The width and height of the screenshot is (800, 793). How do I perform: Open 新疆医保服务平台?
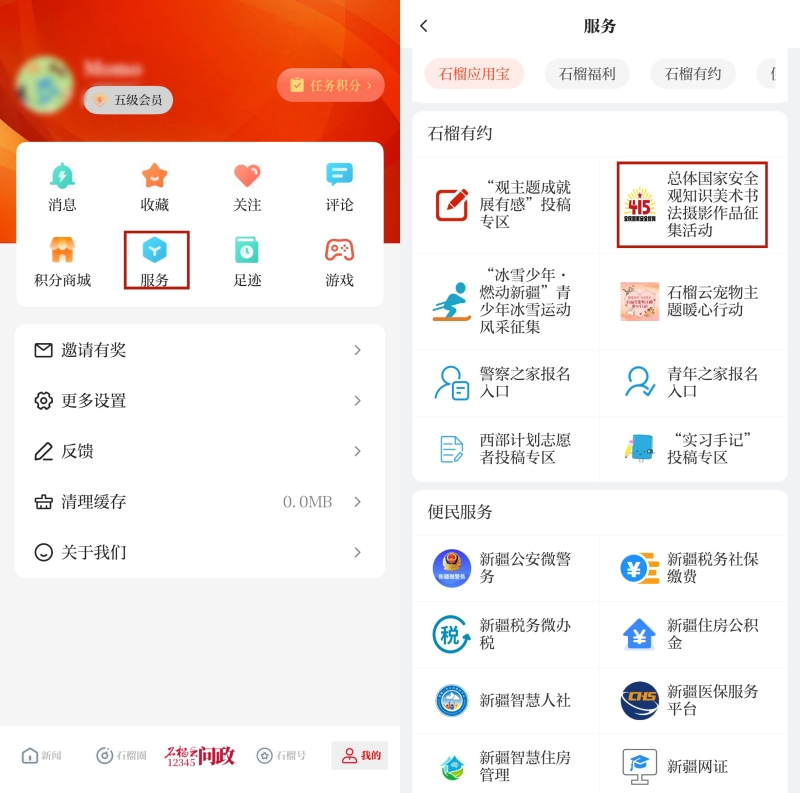click(692, 700)
